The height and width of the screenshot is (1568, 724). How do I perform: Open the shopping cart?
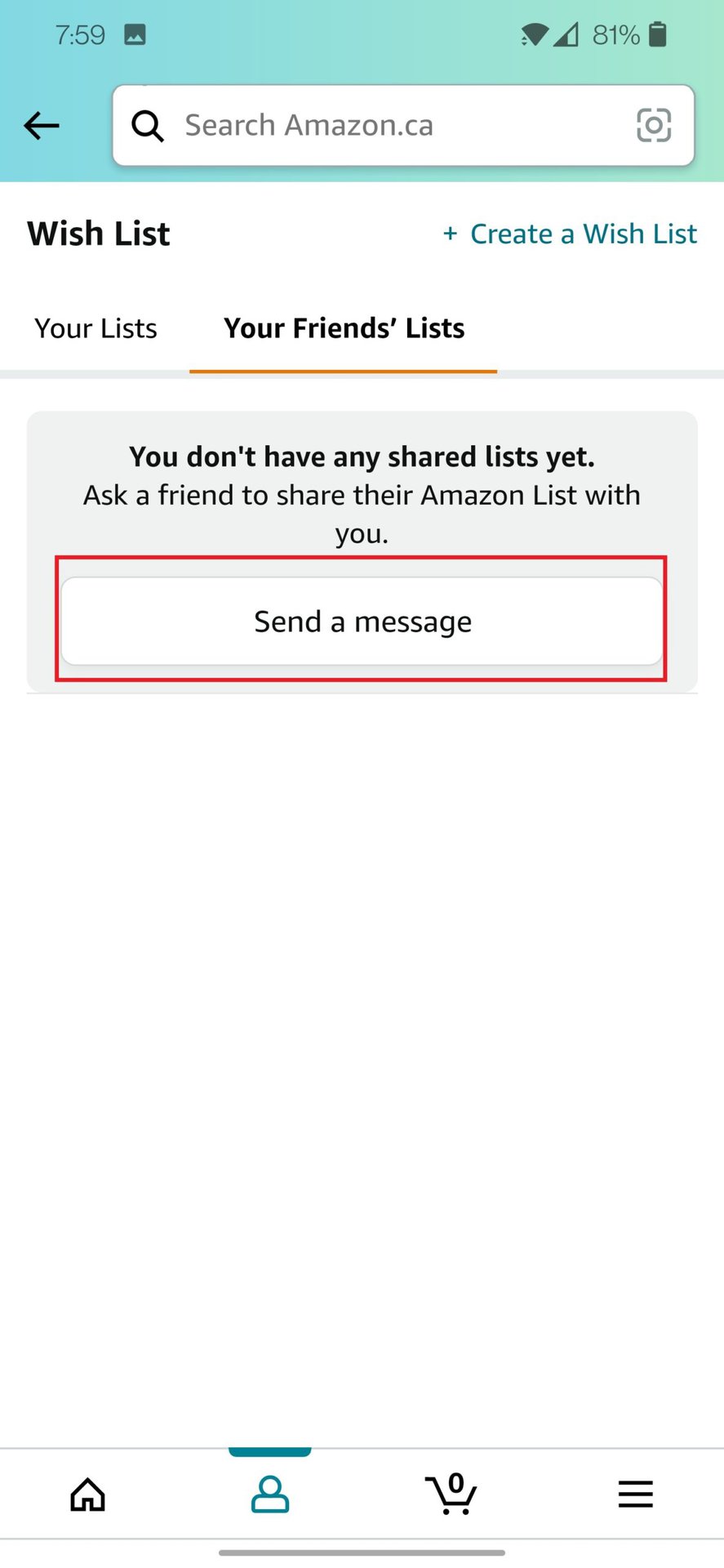coord(451,1494)
